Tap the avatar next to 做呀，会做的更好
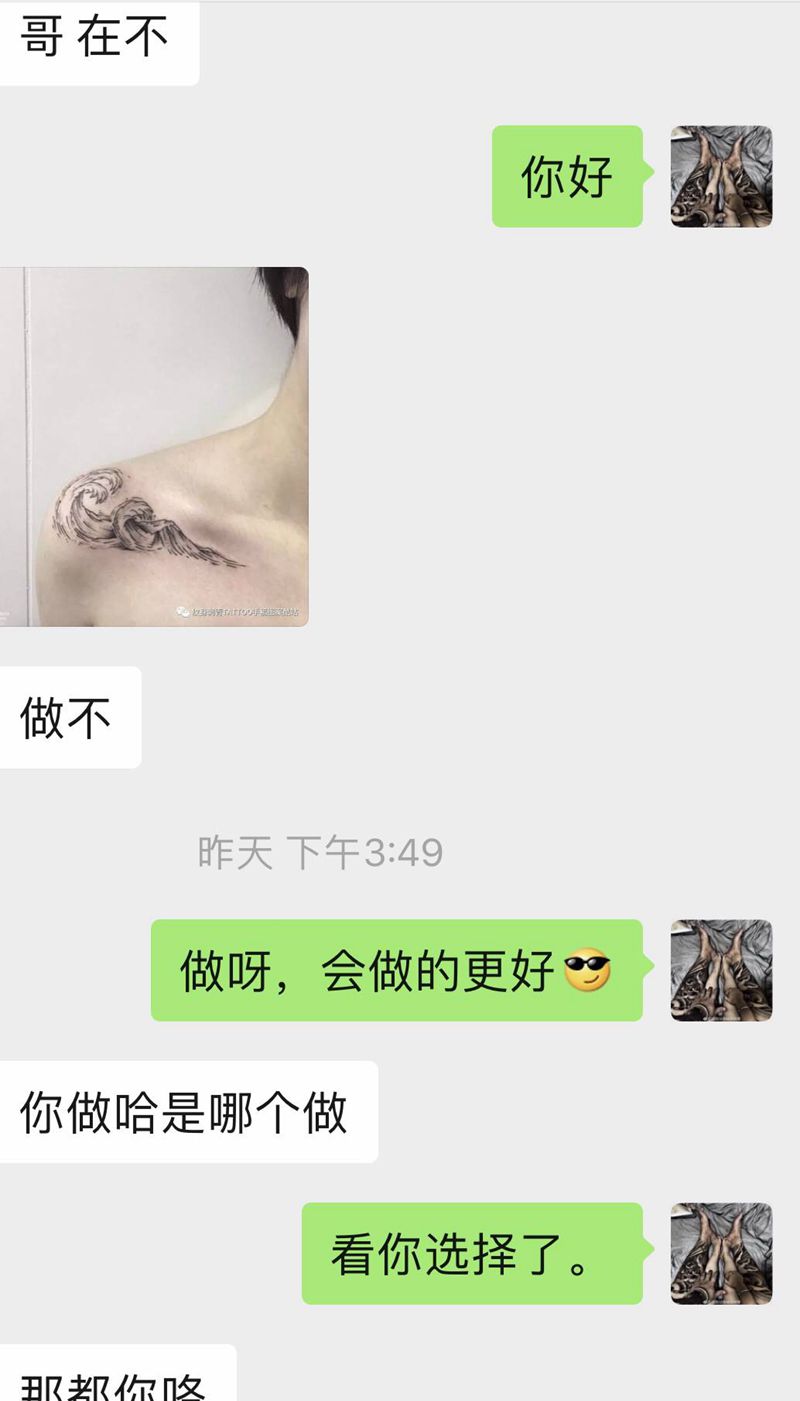800x1401 pixels. [721, 970]
